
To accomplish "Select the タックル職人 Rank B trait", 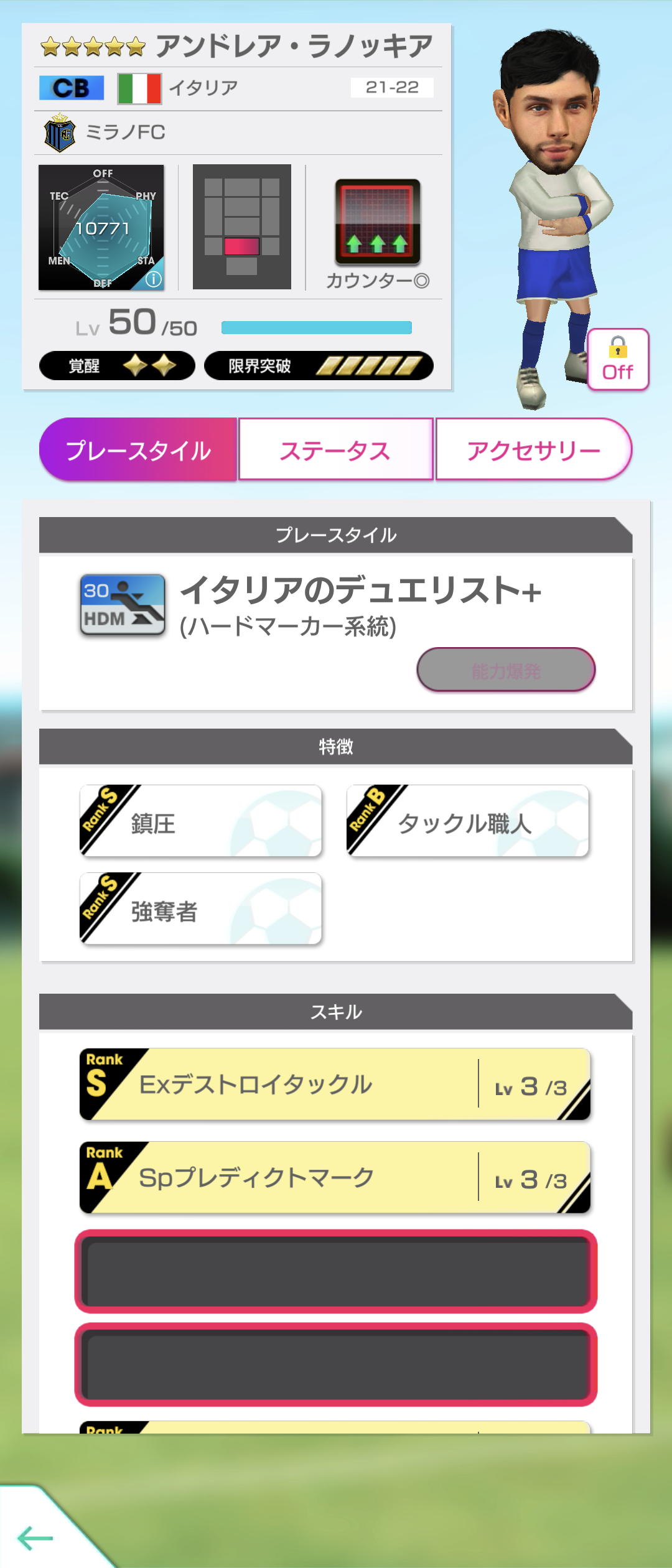I will pyautogui.click(x=467, y=820).
